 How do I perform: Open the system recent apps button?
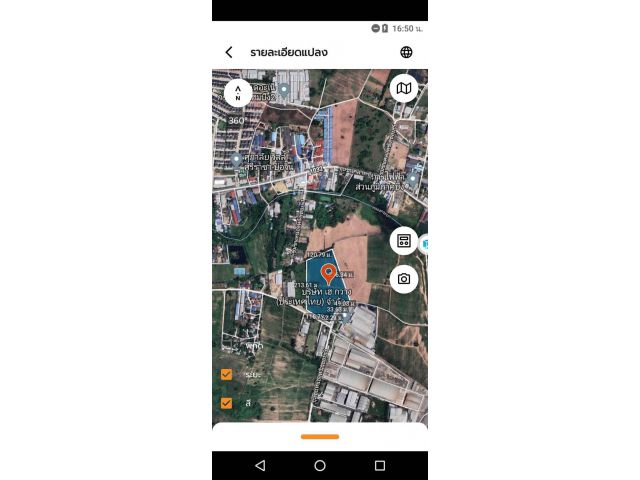click(380, 466)
